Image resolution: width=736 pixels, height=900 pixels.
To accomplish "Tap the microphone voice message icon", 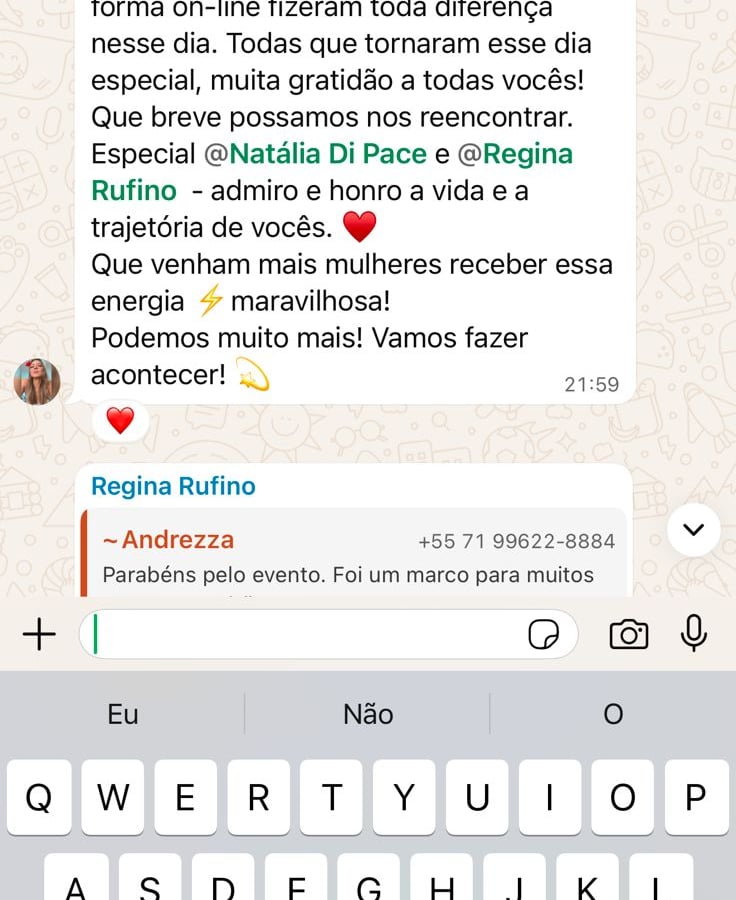I will coord(694,634).
